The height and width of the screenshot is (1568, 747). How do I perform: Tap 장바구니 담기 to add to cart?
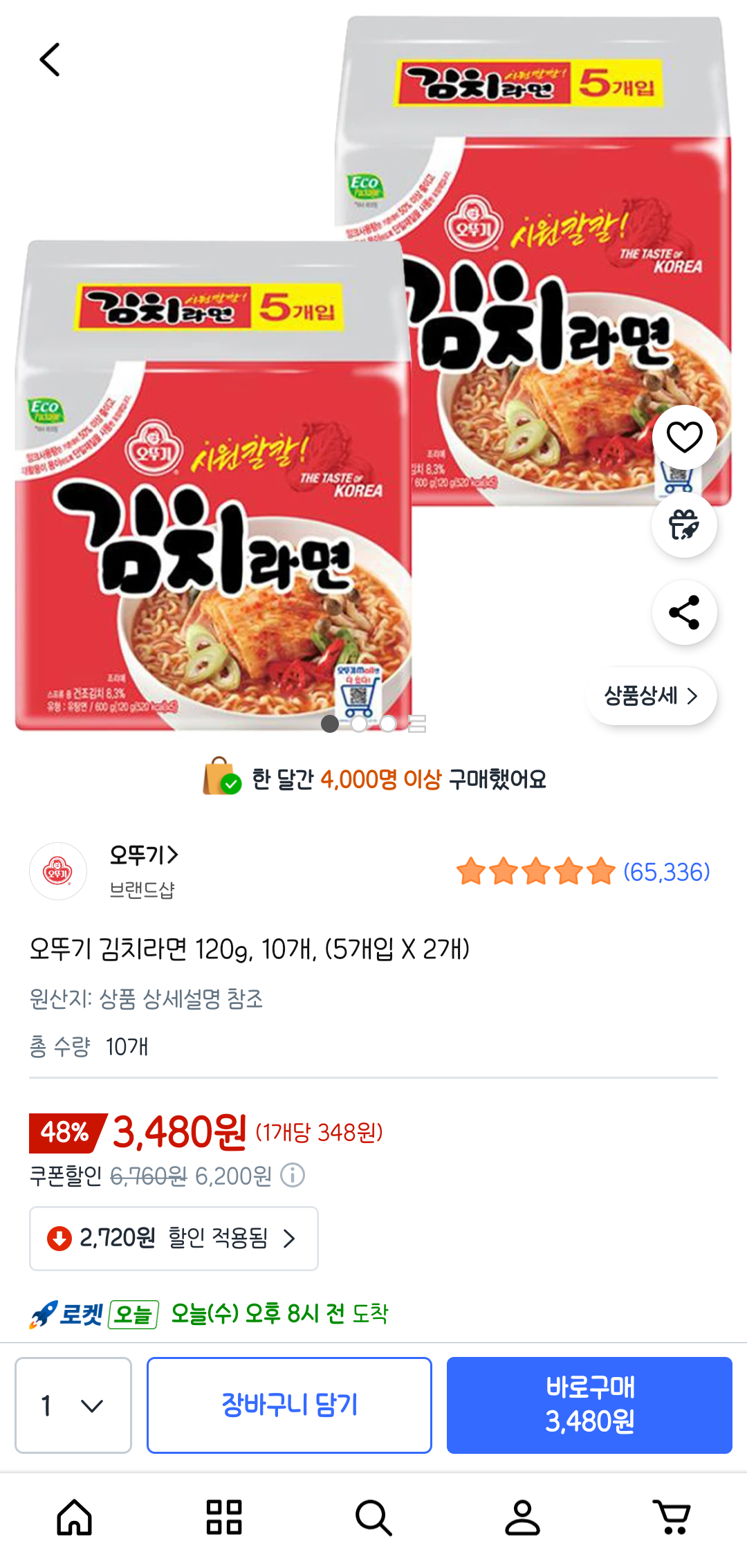point(289,1403)
